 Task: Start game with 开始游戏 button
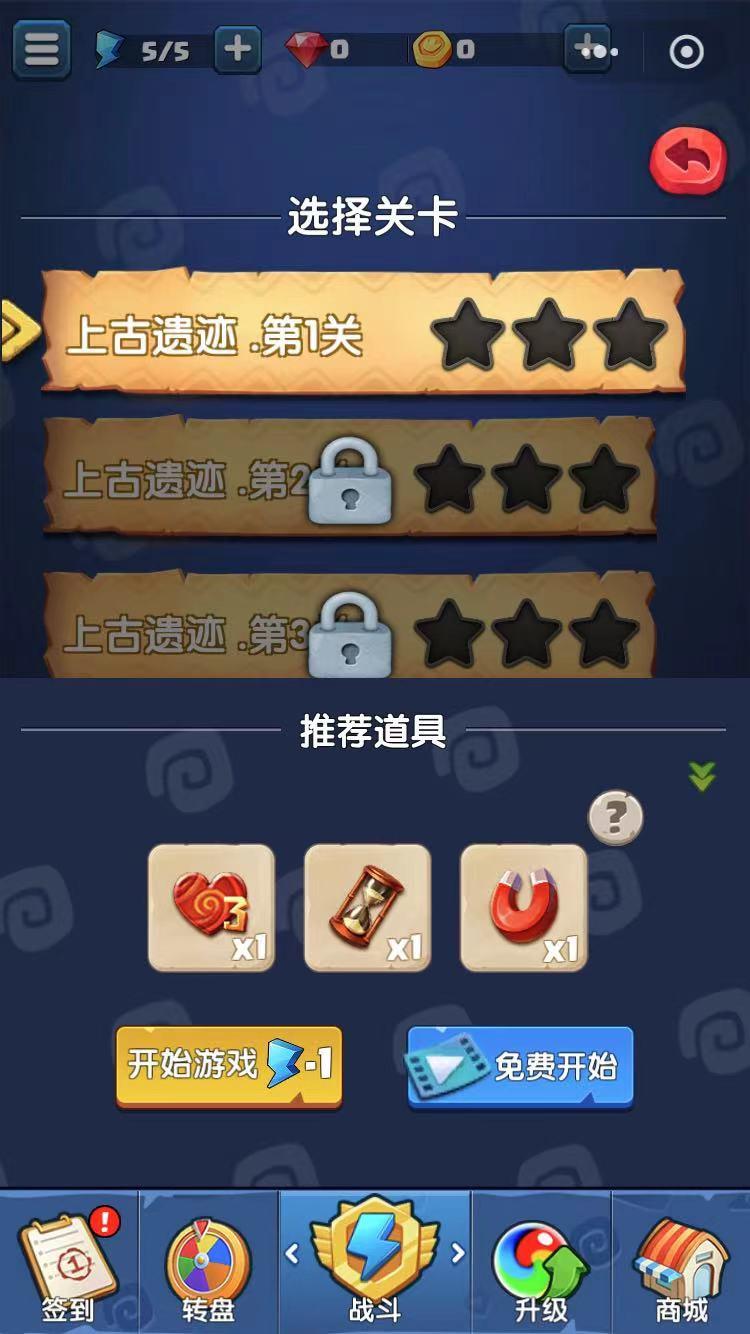coord(229,1065)
